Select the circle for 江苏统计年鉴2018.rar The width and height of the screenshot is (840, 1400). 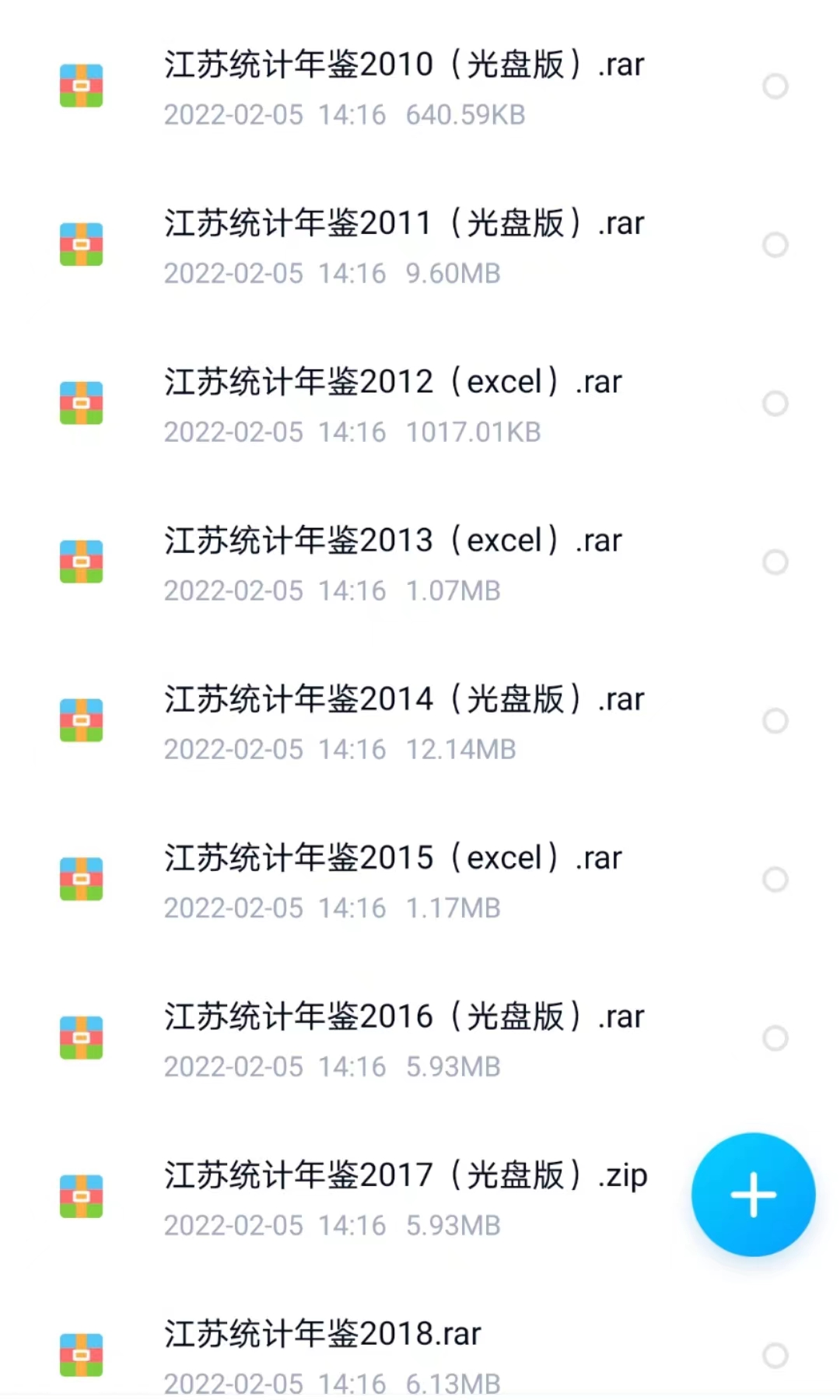775,1356
